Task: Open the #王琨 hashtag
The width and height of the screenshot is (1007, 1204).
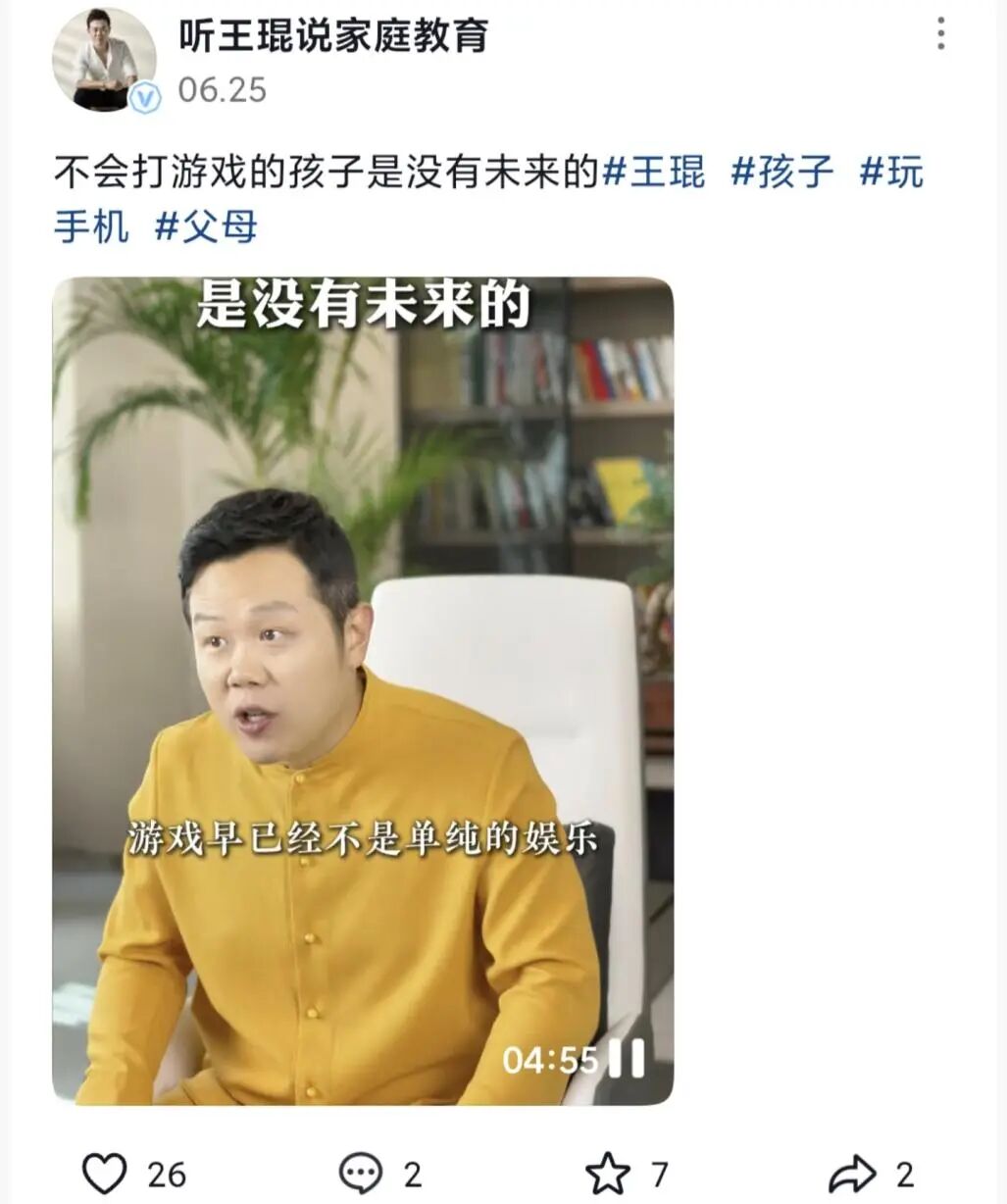Action: click(x=654, y=172)
